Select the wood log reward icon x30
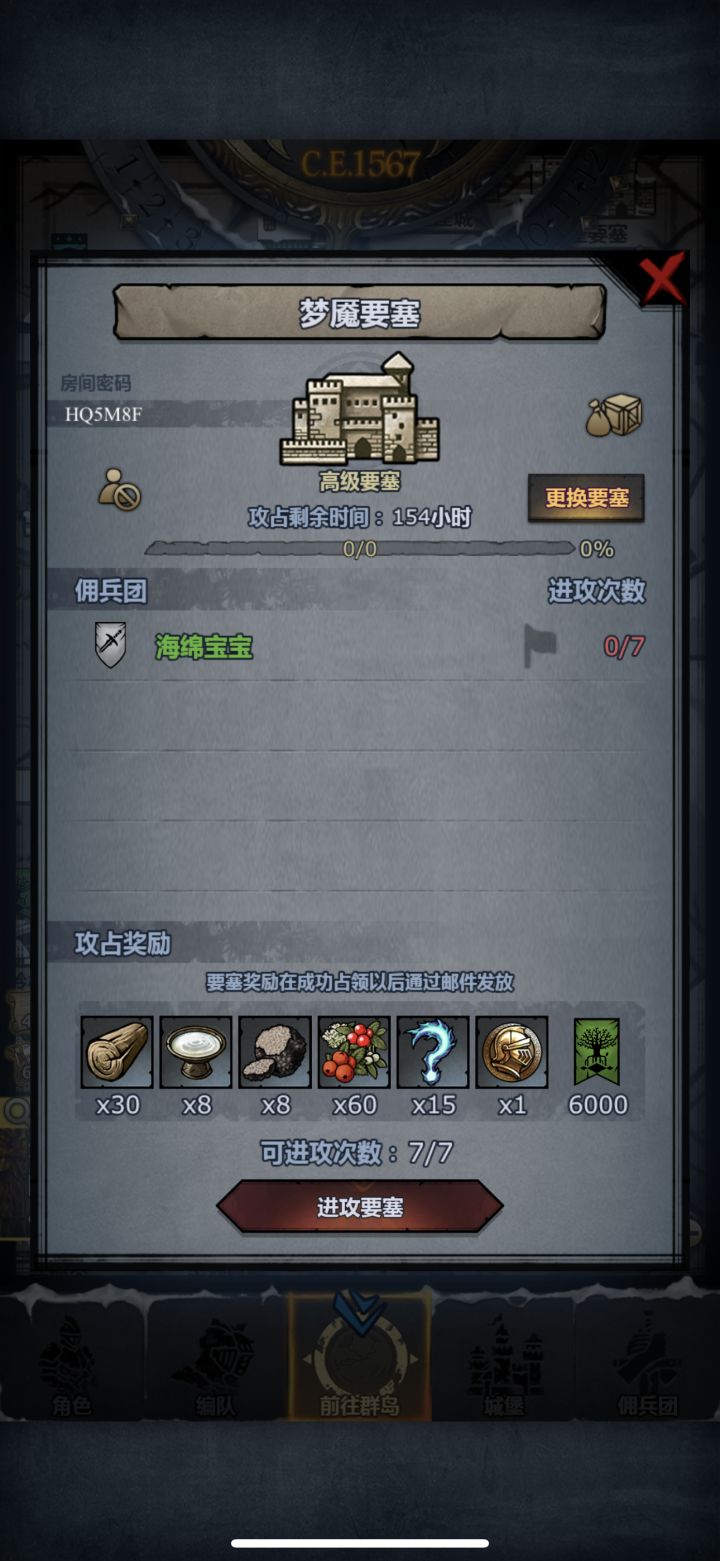The image size is (720, 1561). point(116,1052)
